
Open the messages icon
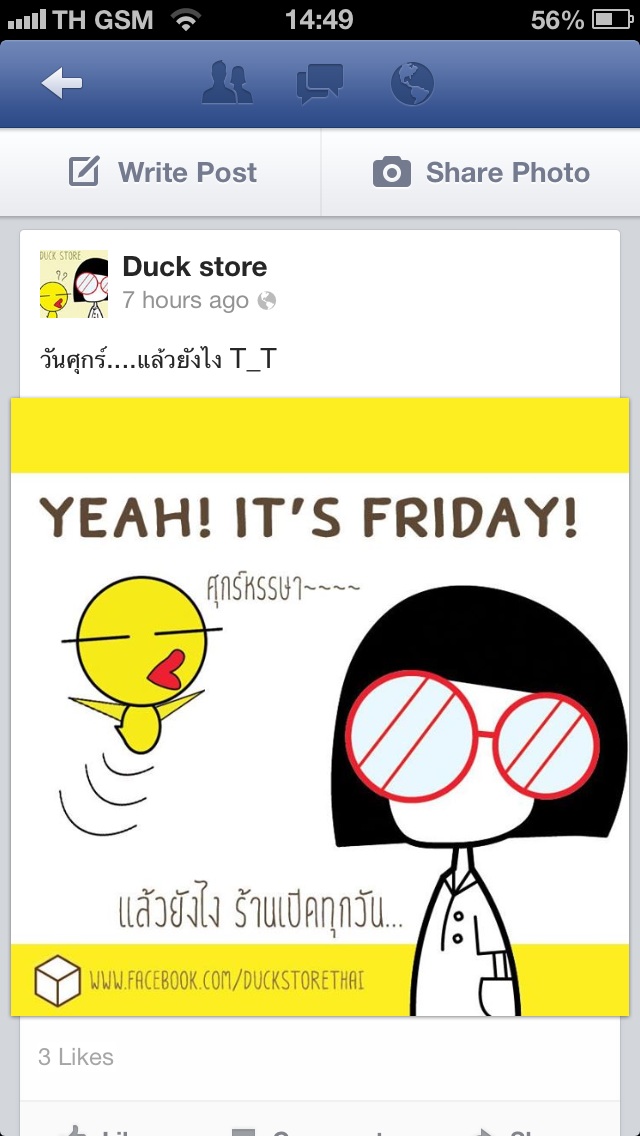click(320, 84)
